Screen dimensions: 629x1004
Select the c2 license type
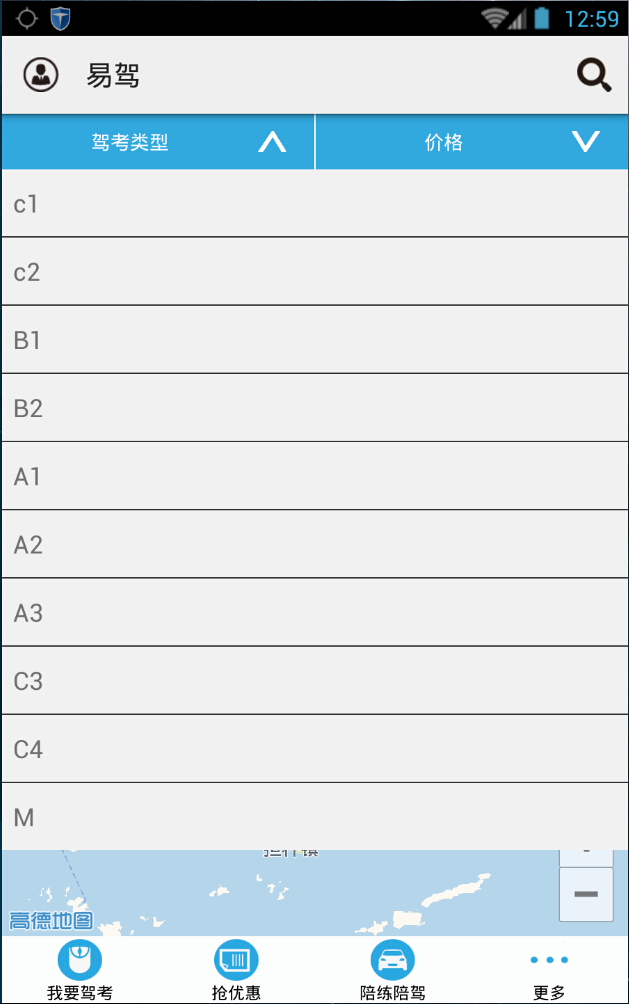click(x=314, y=272)
